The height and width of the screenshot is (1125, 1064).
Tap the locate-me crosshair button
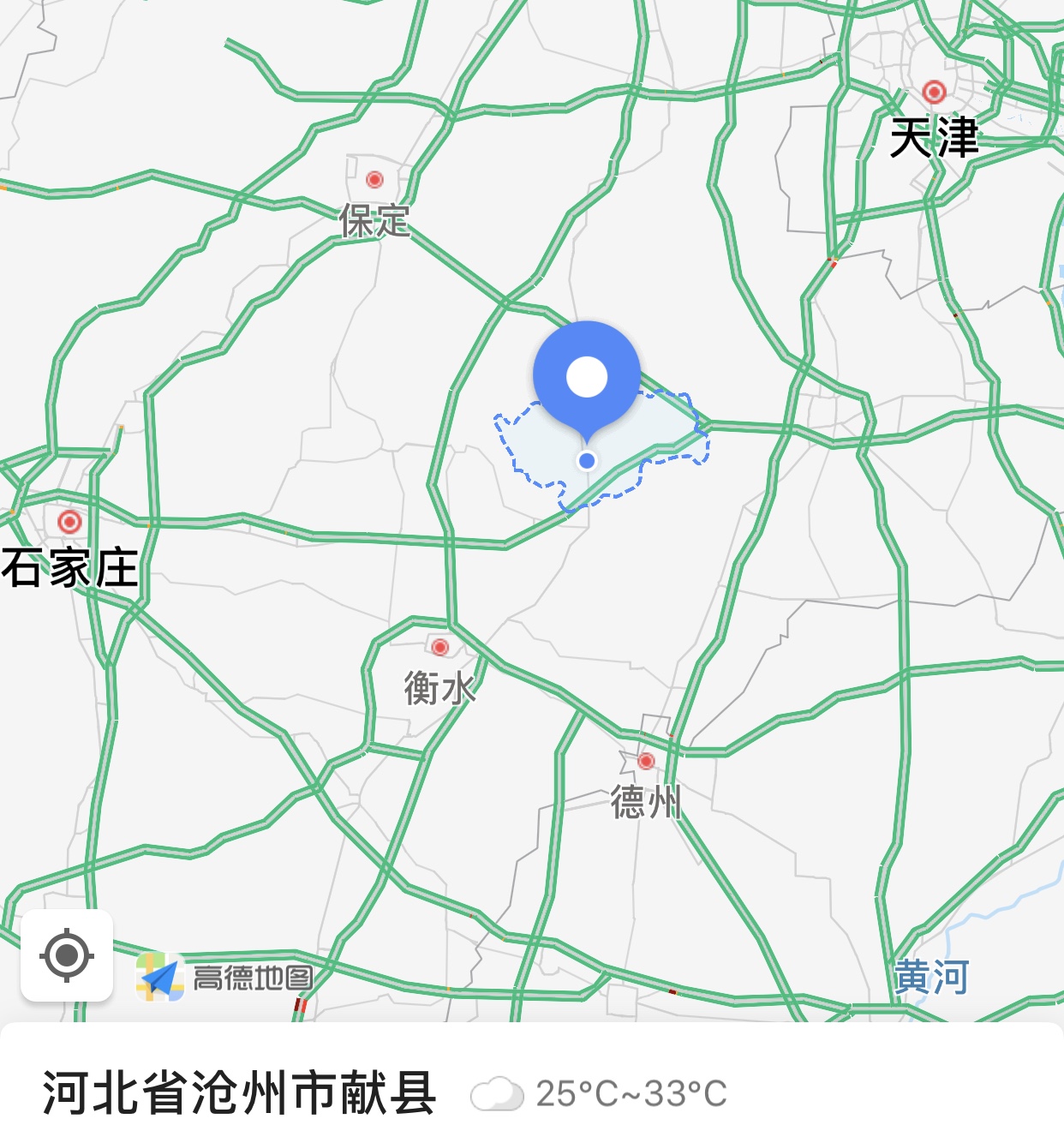pyautogui.click(x=67, y=954)
